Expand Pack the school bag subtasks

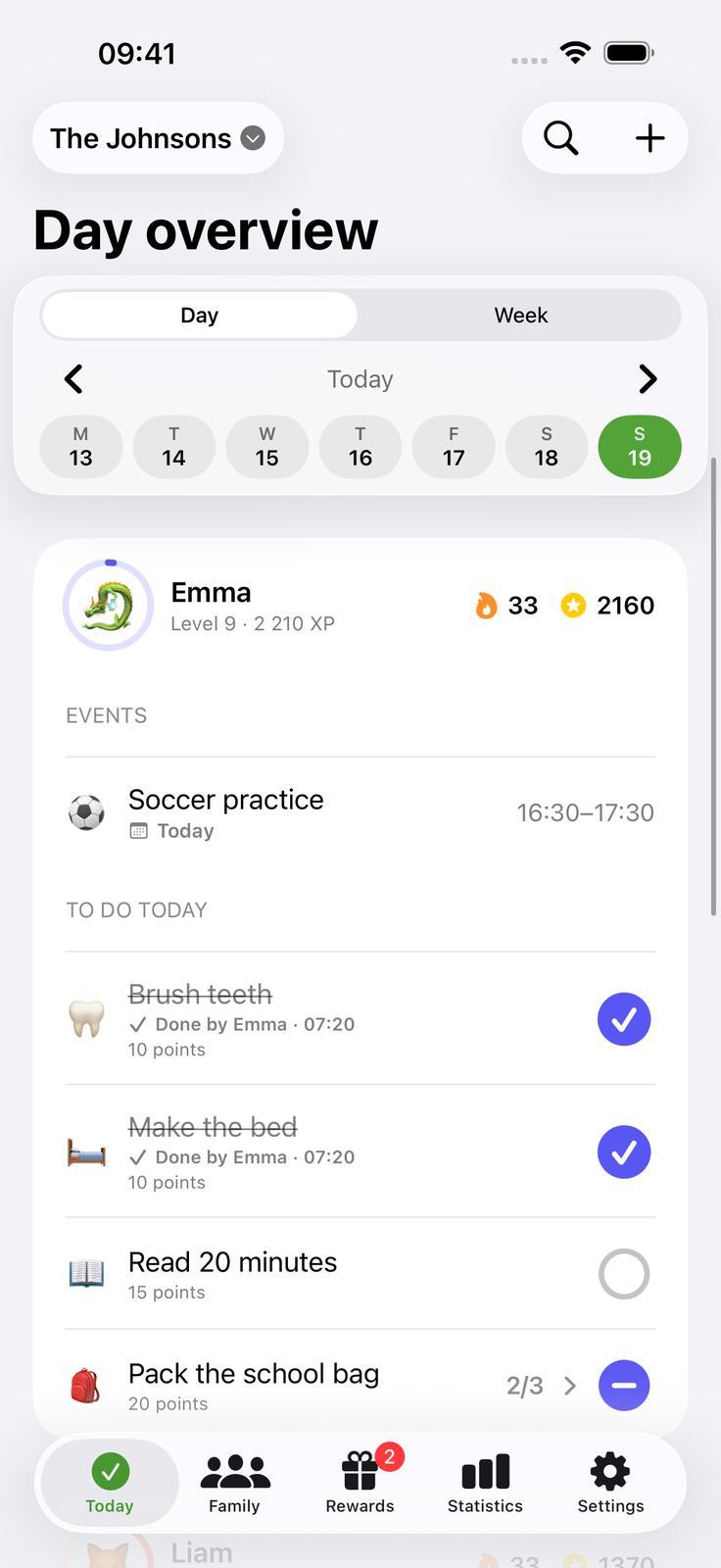coord(569,1386)
